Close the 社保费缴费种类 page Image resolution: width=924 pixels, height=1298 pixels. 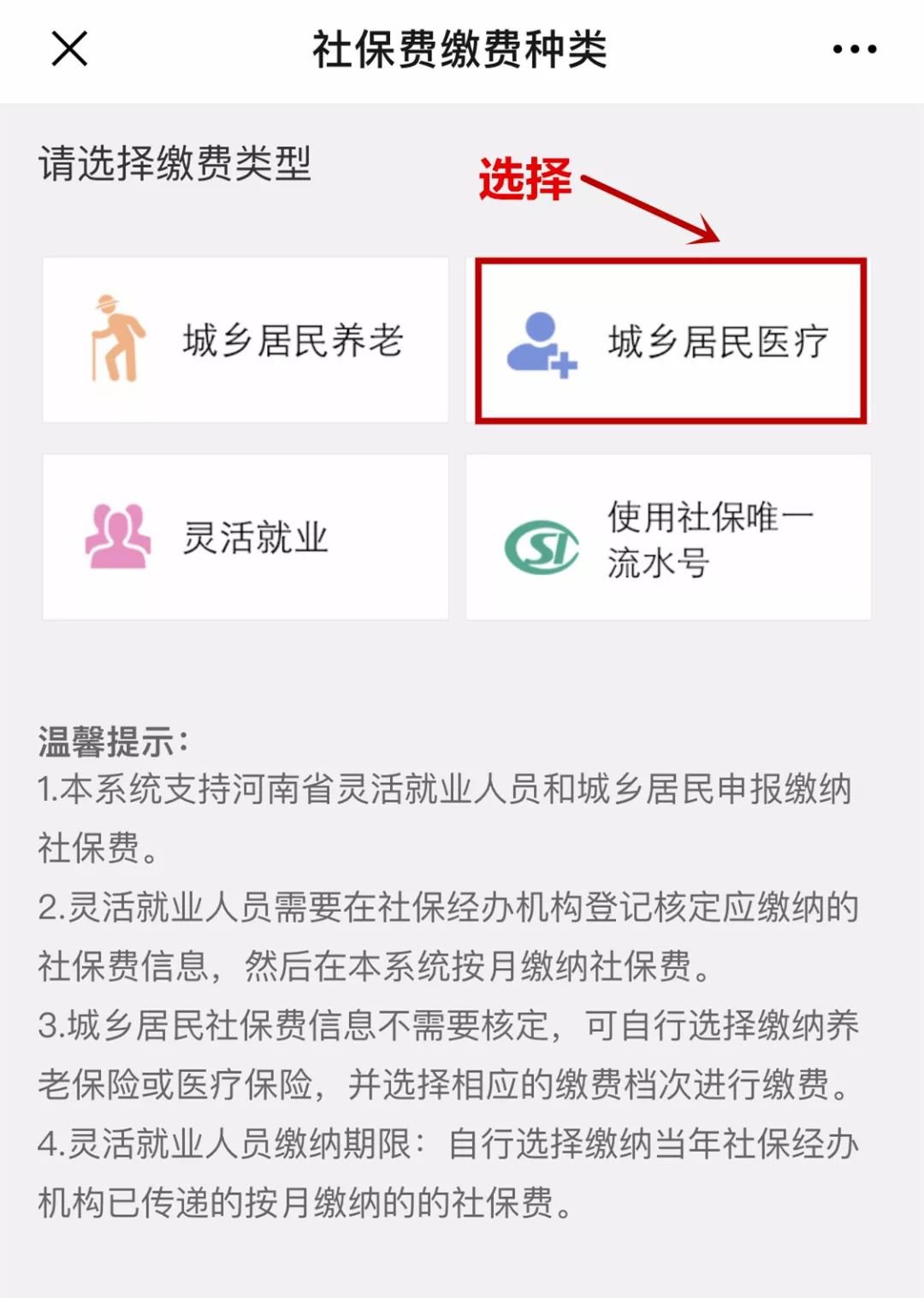pos(69,49)
